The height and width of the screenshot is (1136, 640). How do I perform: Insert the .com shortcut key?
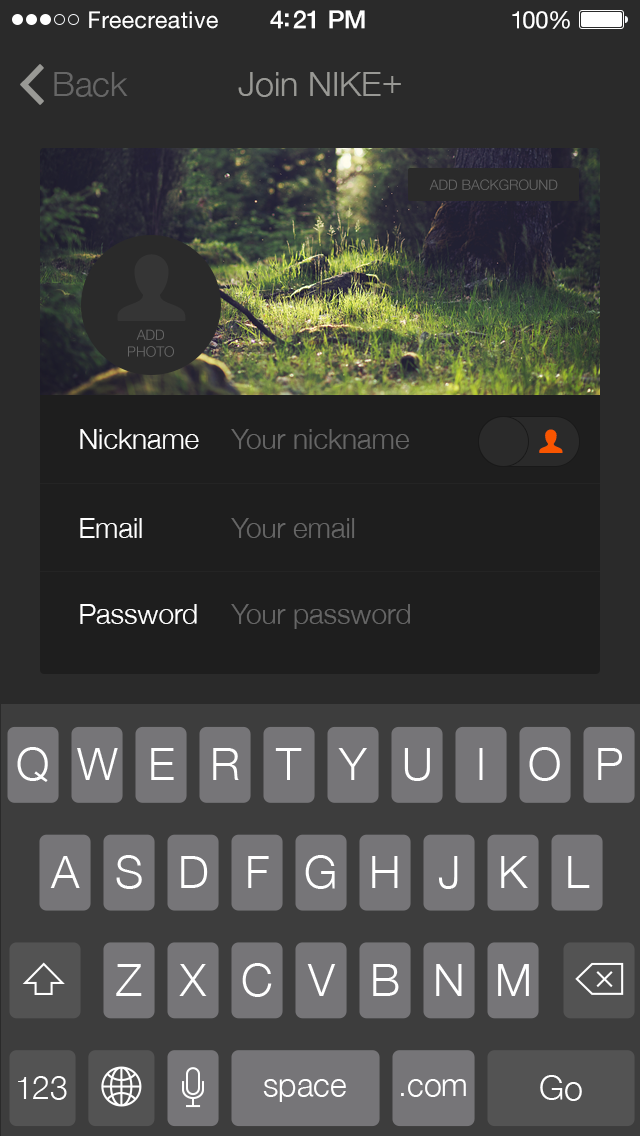pyautogui.click(x=433, y=1087)
